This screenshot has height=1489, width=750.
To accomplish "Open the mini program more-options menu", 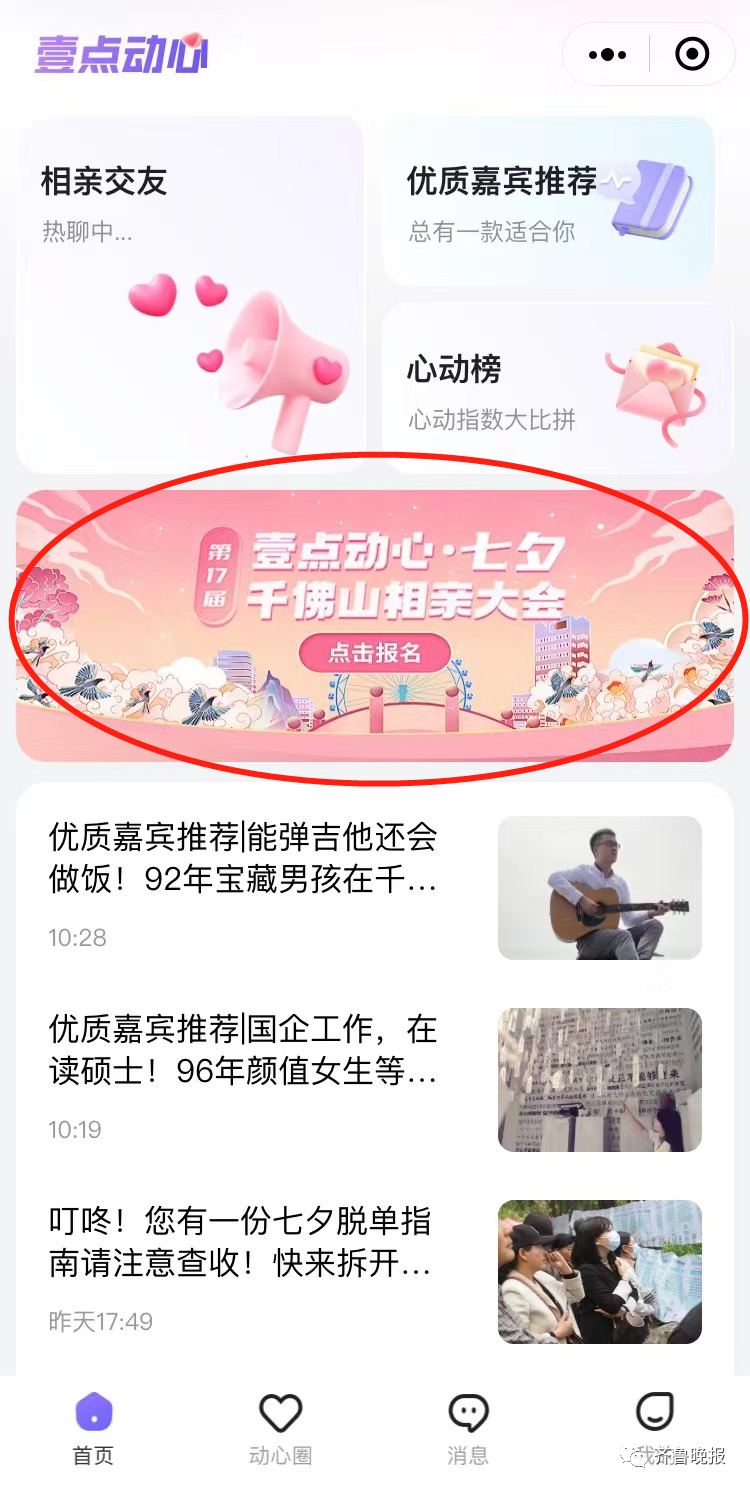I will [x=608, y=55].
